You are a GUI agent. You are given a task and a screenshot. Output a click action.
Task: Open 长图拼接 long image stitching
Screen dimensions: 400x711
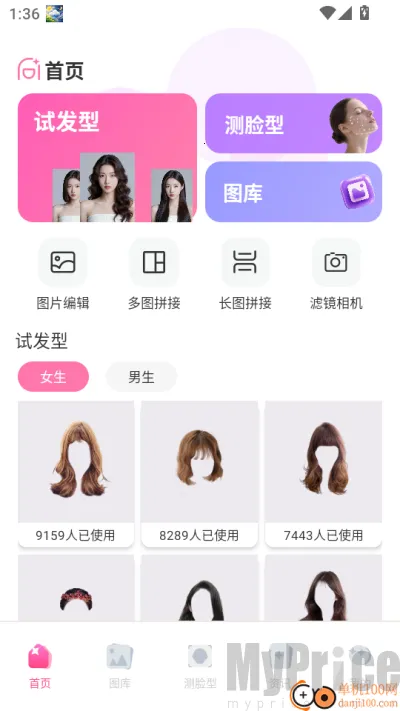245,274
